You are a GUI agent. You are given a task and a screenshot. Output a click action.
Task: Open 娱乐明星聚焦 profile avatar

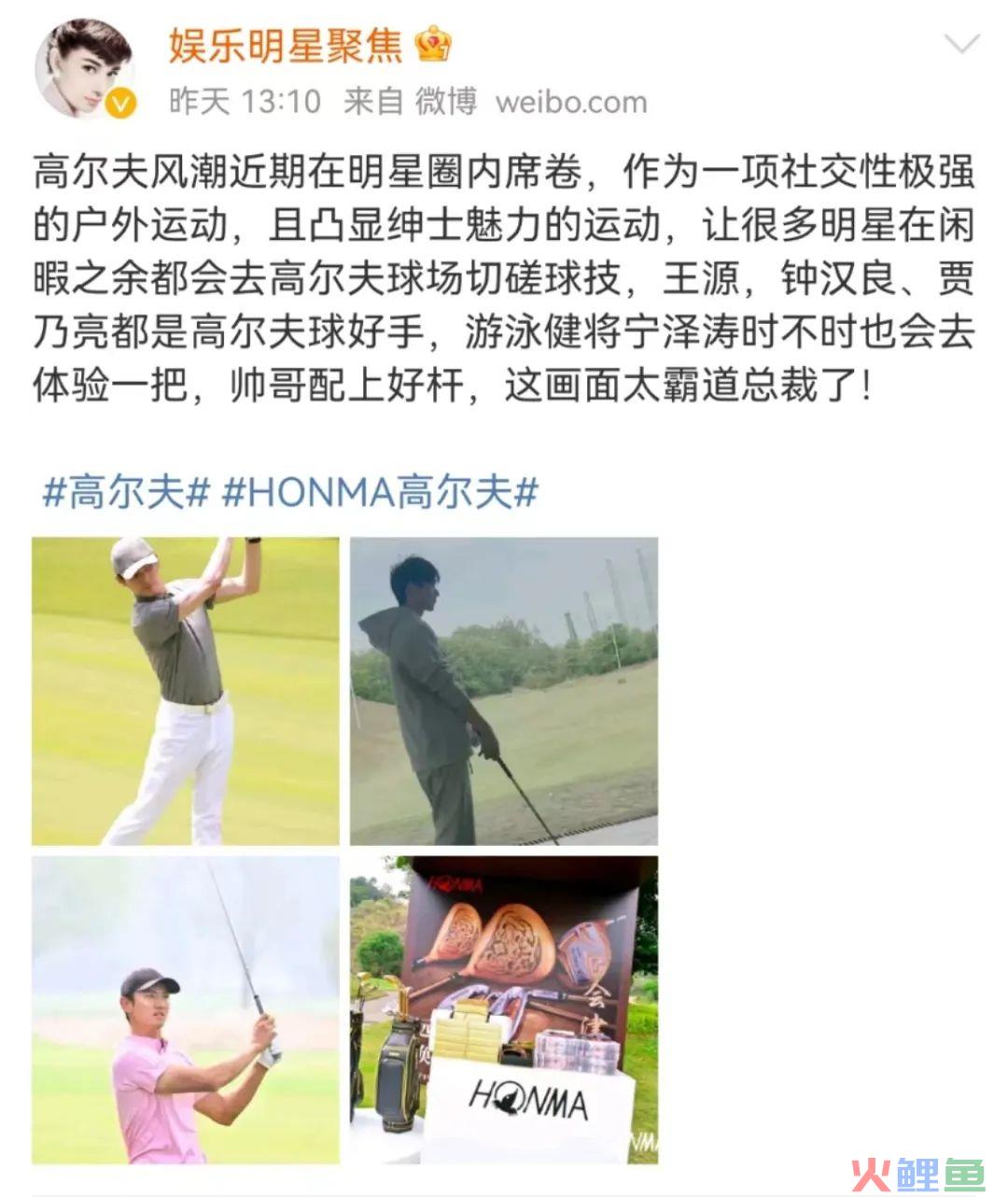[x=84, y=69]
